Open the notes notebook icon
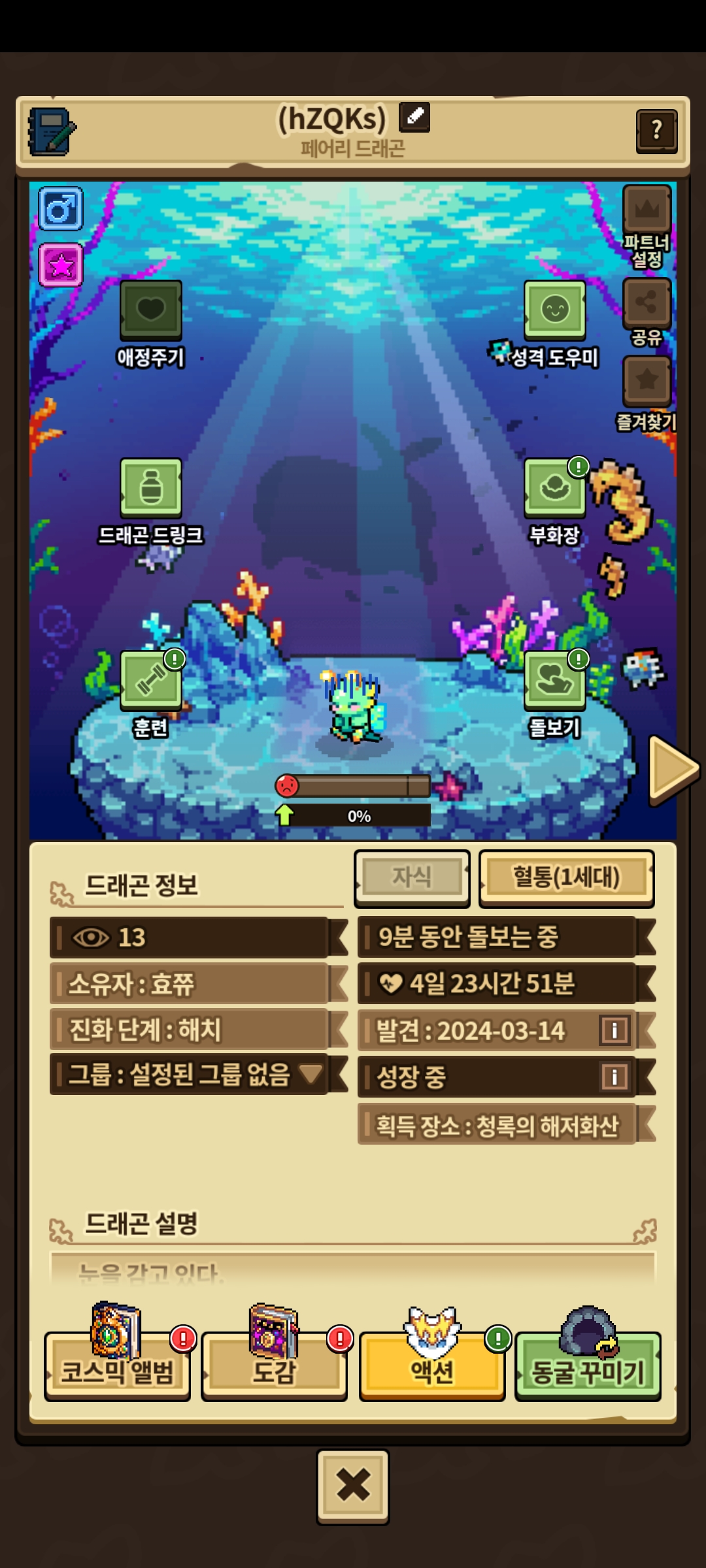 52,131
